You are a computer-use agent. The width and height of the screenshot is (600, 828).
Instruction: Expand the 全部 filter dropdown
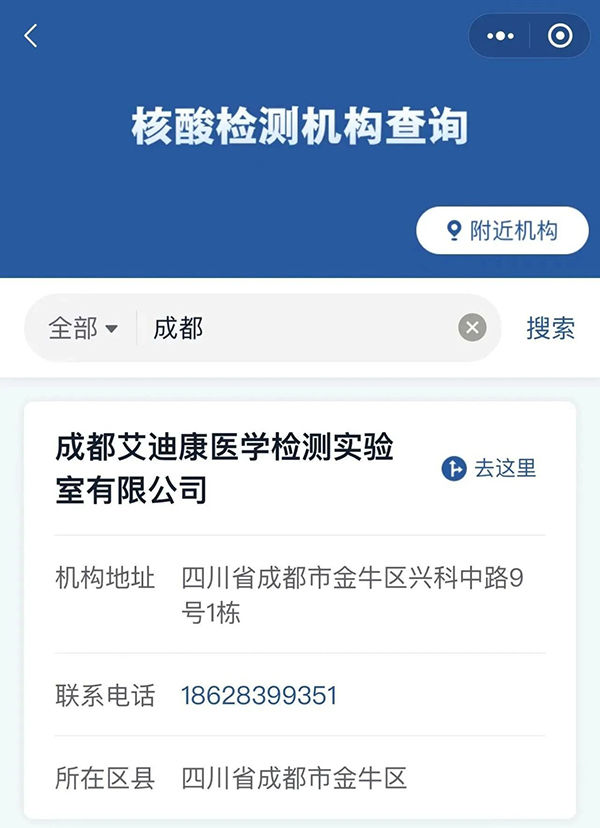tap(83, 328)
